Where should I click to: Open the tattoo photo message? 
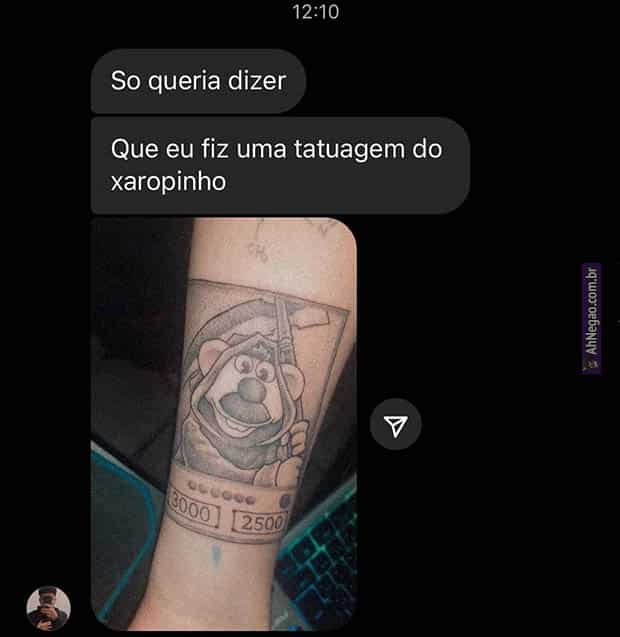223,425
